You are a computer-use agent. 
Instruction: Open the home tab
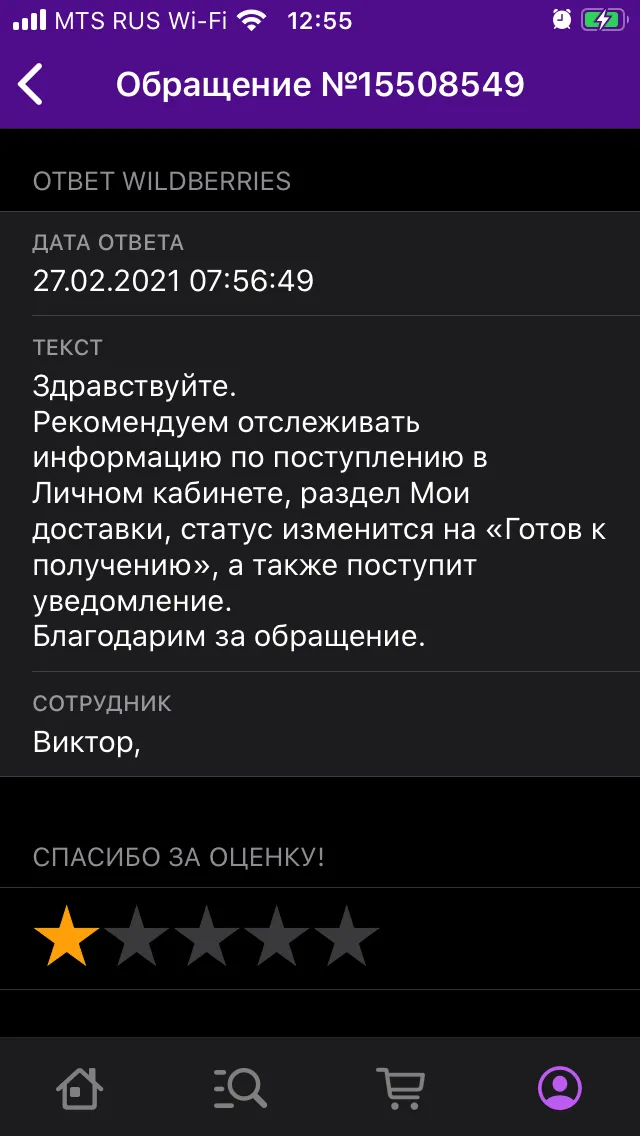coord(80,1087)
